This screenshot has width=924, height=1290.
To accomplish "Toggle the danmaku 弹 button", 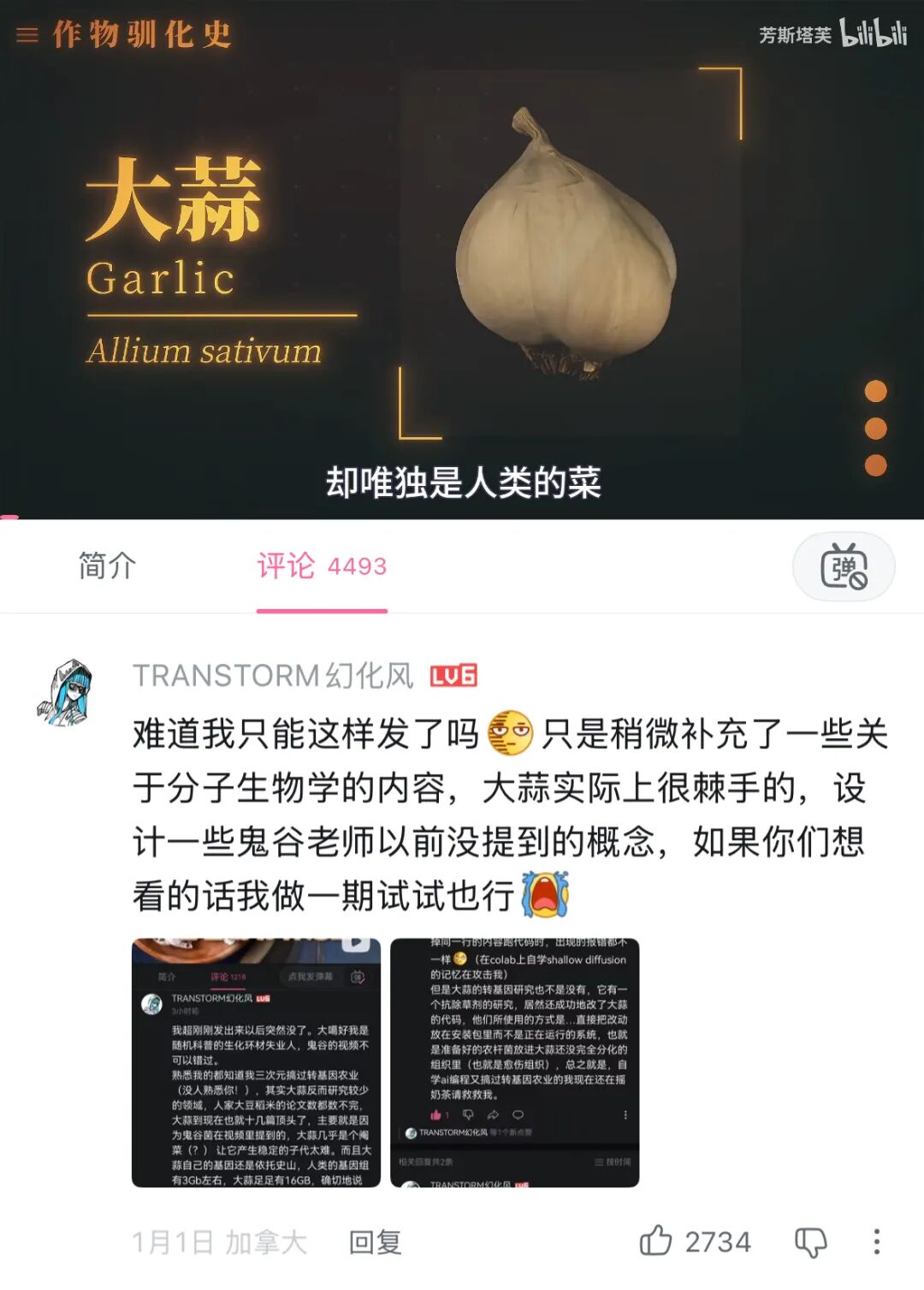I will pos(844,567).
